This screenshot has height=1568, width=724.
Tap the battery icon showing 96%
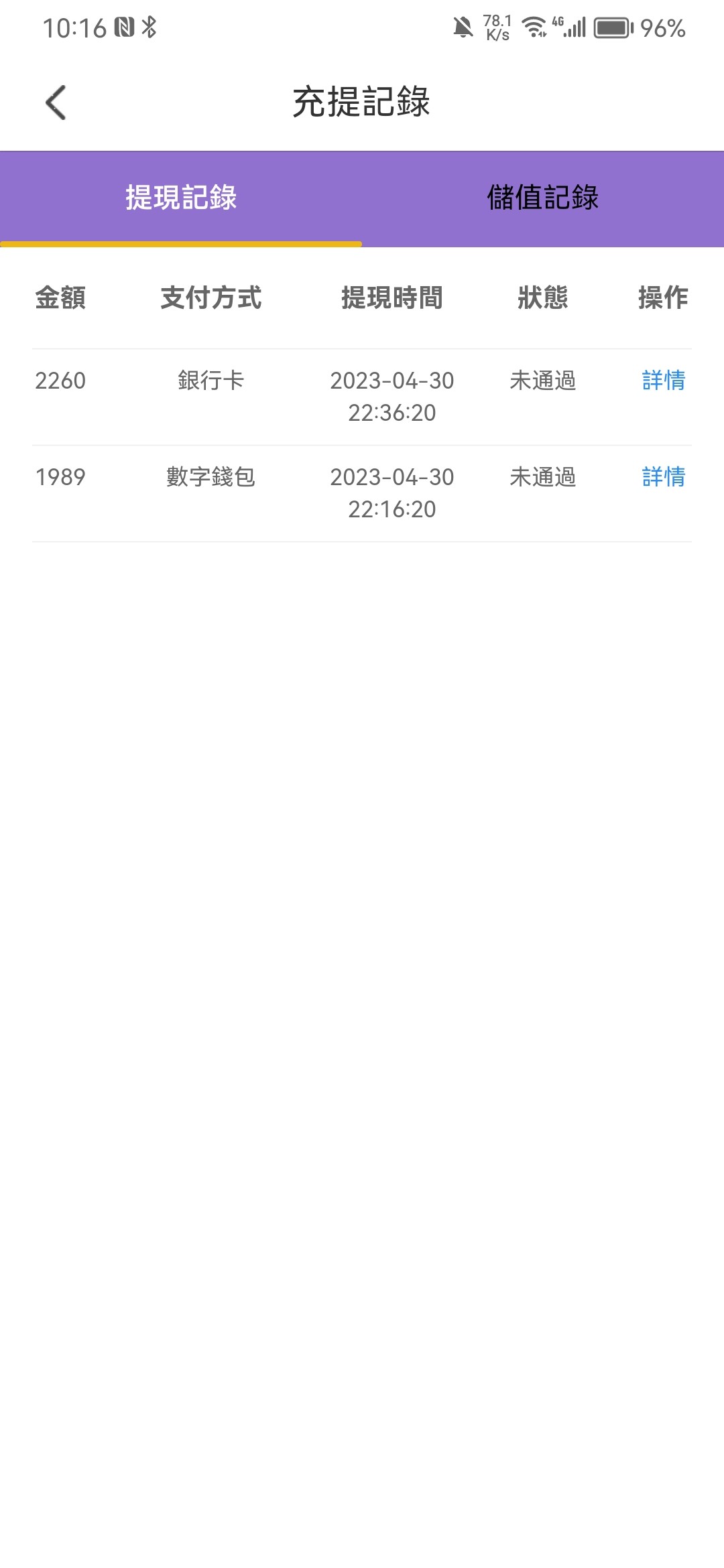click(x=611, y=28)
